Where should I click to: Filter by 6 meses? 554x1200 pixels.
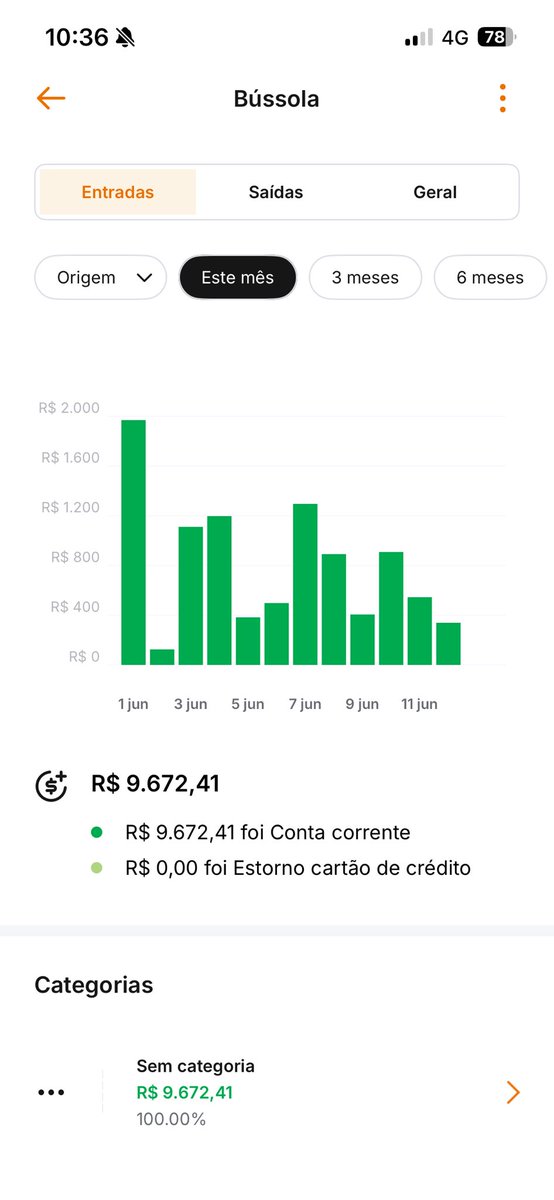click(x=490, y=277)
